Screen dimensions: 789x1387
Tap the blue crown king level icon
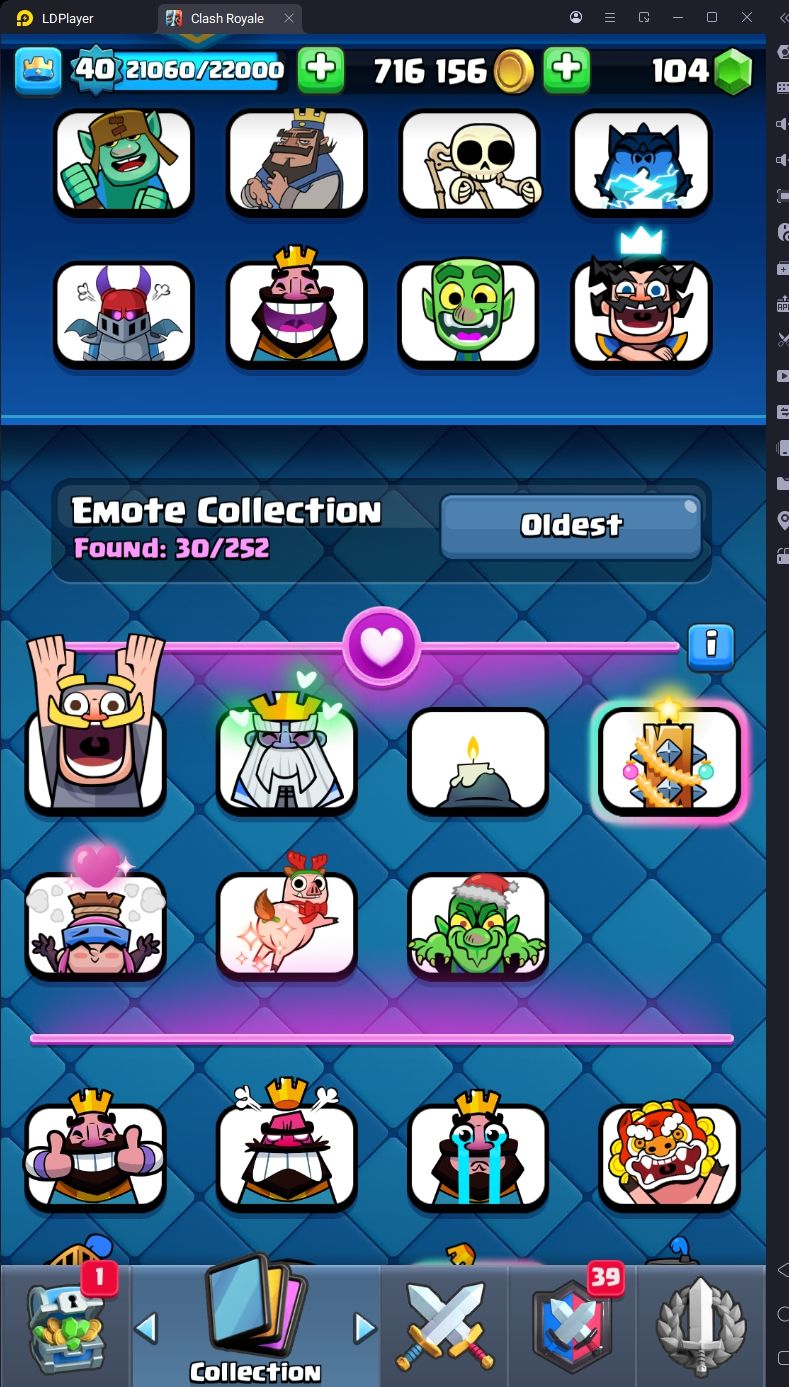tap(38, 70)
